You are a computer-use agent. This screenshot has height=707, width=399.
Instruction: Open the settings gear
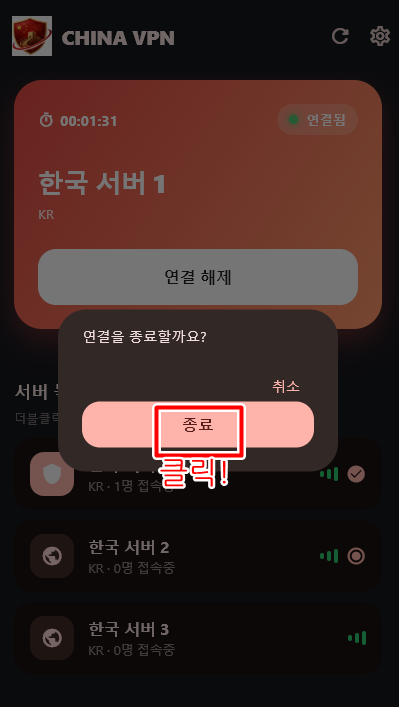click(380, 36)
